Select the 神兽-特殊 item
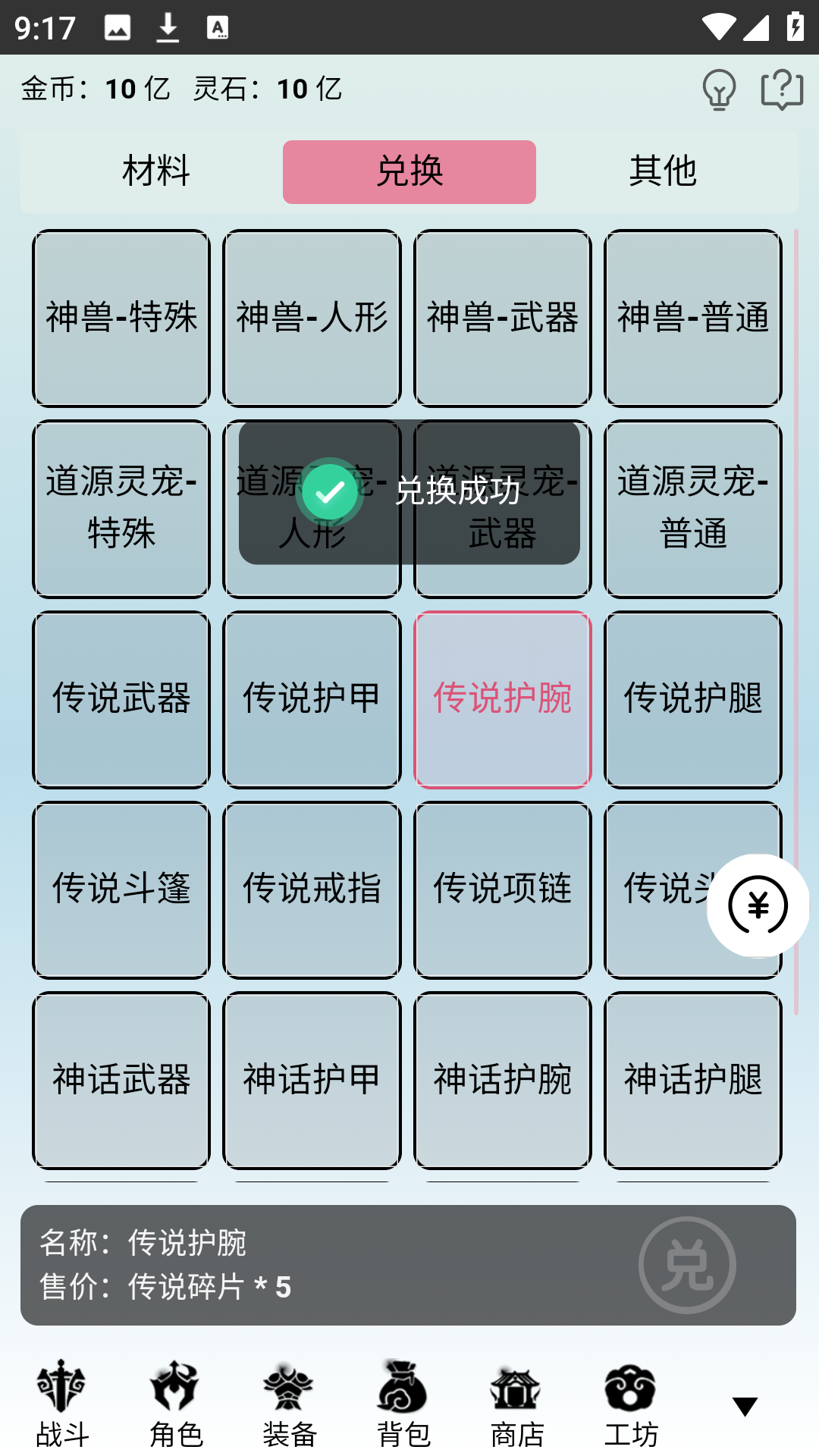The image size is (819, 1456). [x=121, y=318]
